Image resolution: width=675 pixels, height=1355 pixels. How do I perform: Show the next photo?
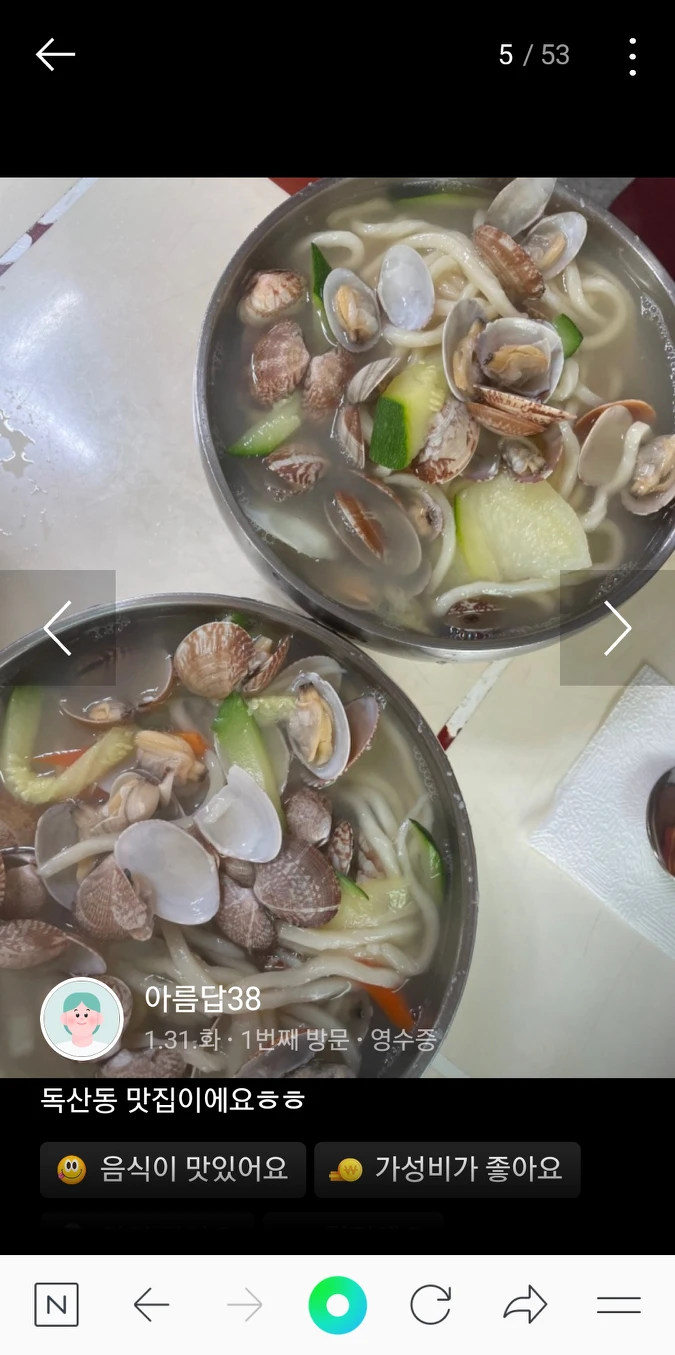click(x=617, y=628)
